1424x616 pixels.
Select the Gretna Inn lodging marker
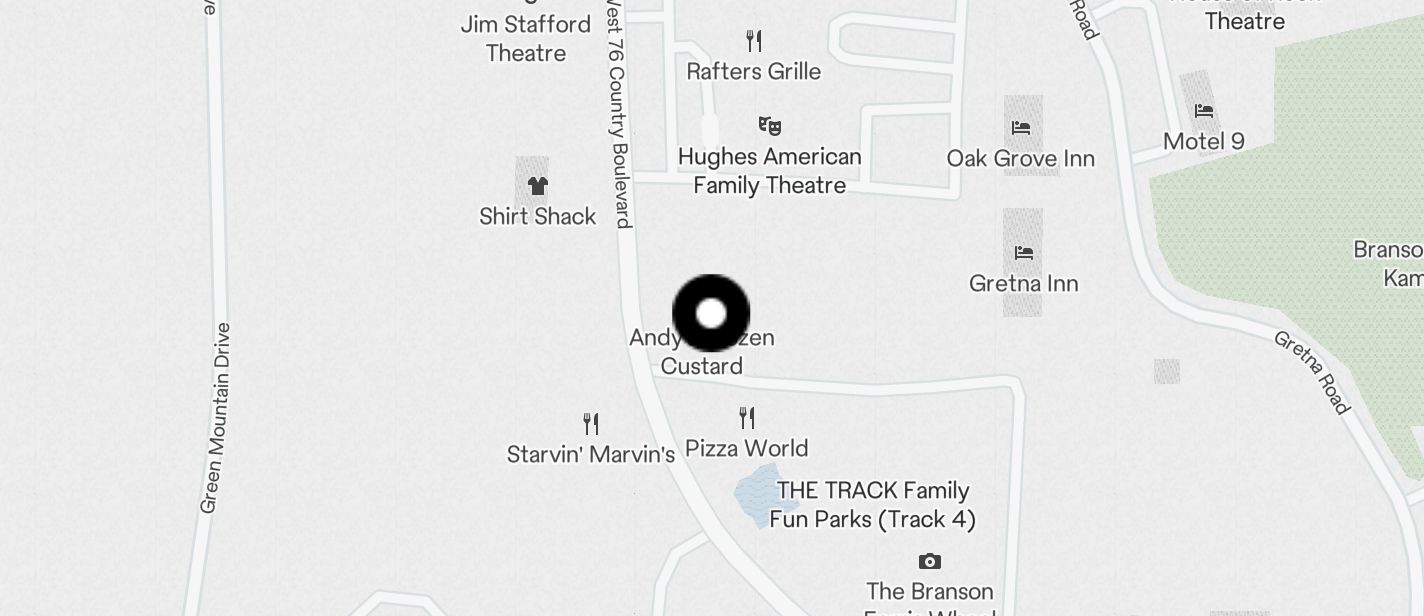point(1023,253)
